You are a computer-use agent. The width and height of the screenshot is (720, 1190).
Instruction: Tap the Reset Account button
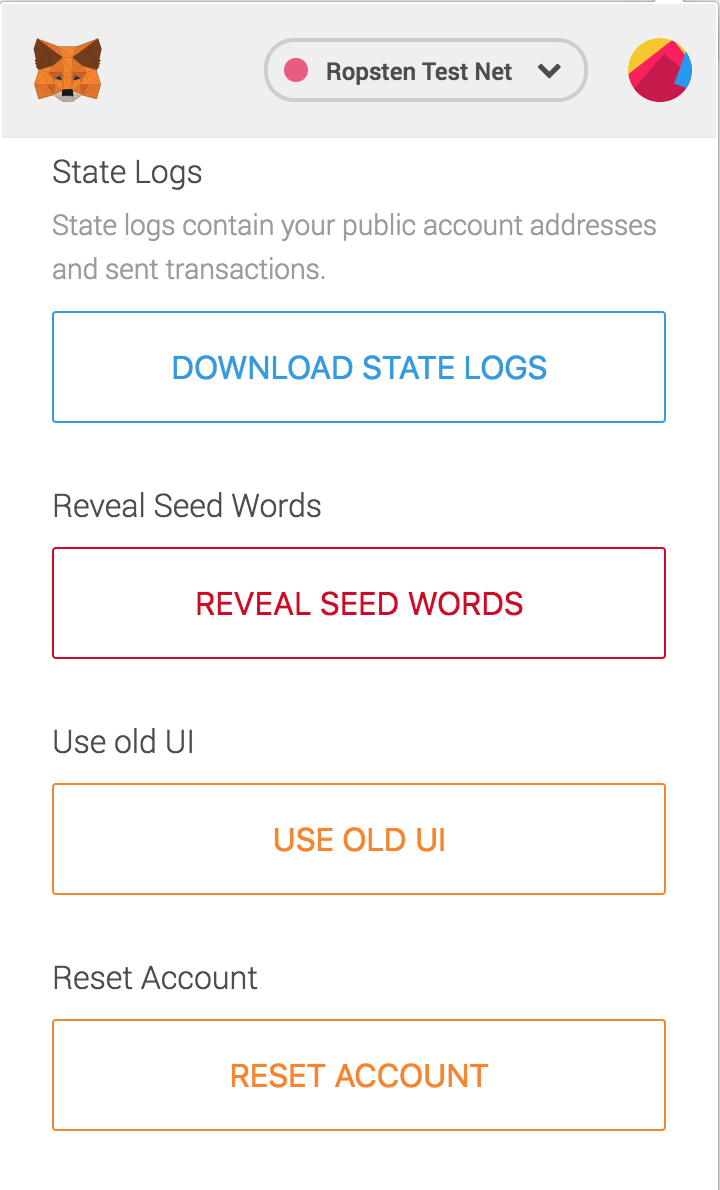(x=359, y=1075)
